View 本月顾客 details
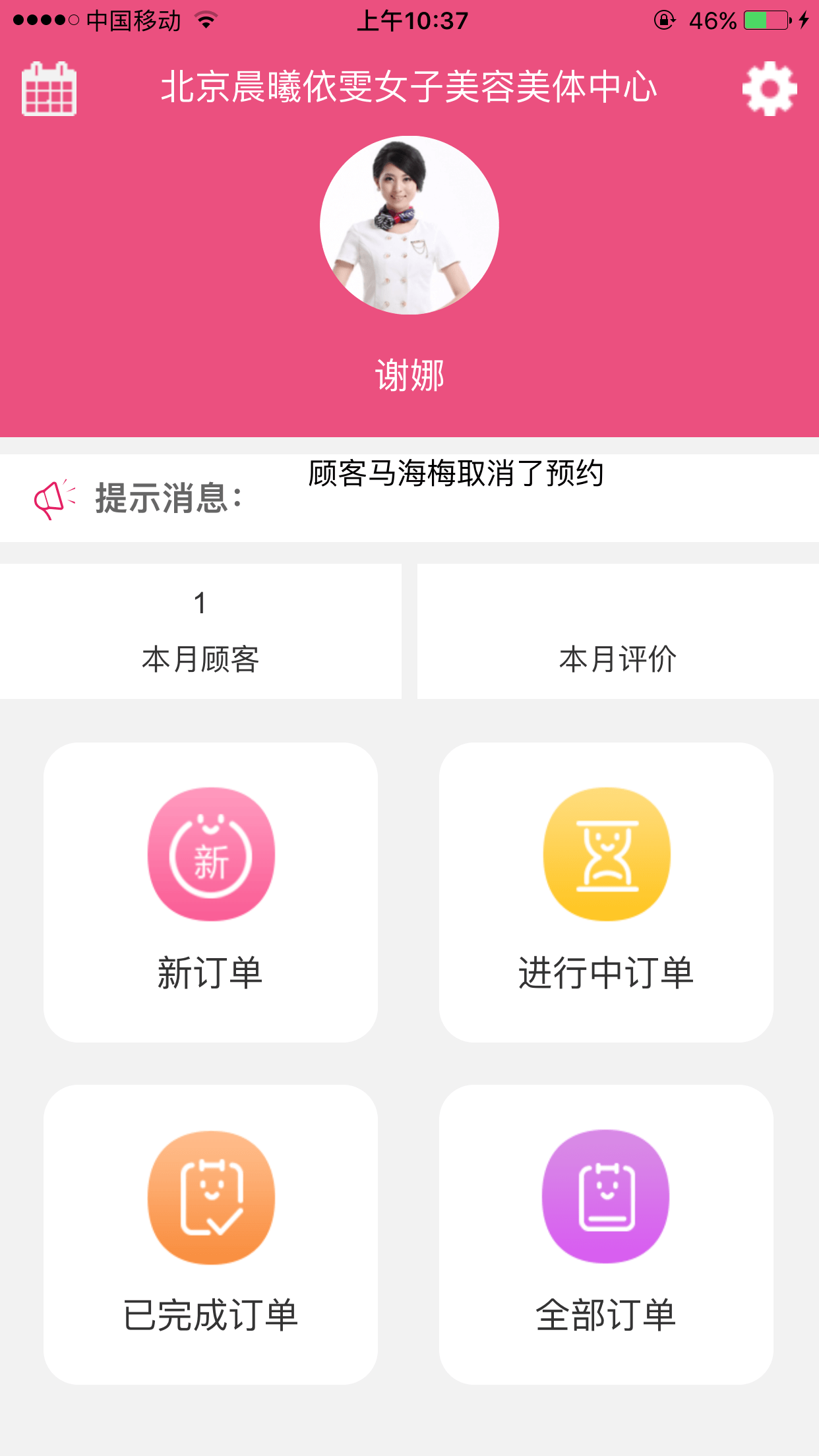This screenshot has width=819, height=1456. (200, 631)
